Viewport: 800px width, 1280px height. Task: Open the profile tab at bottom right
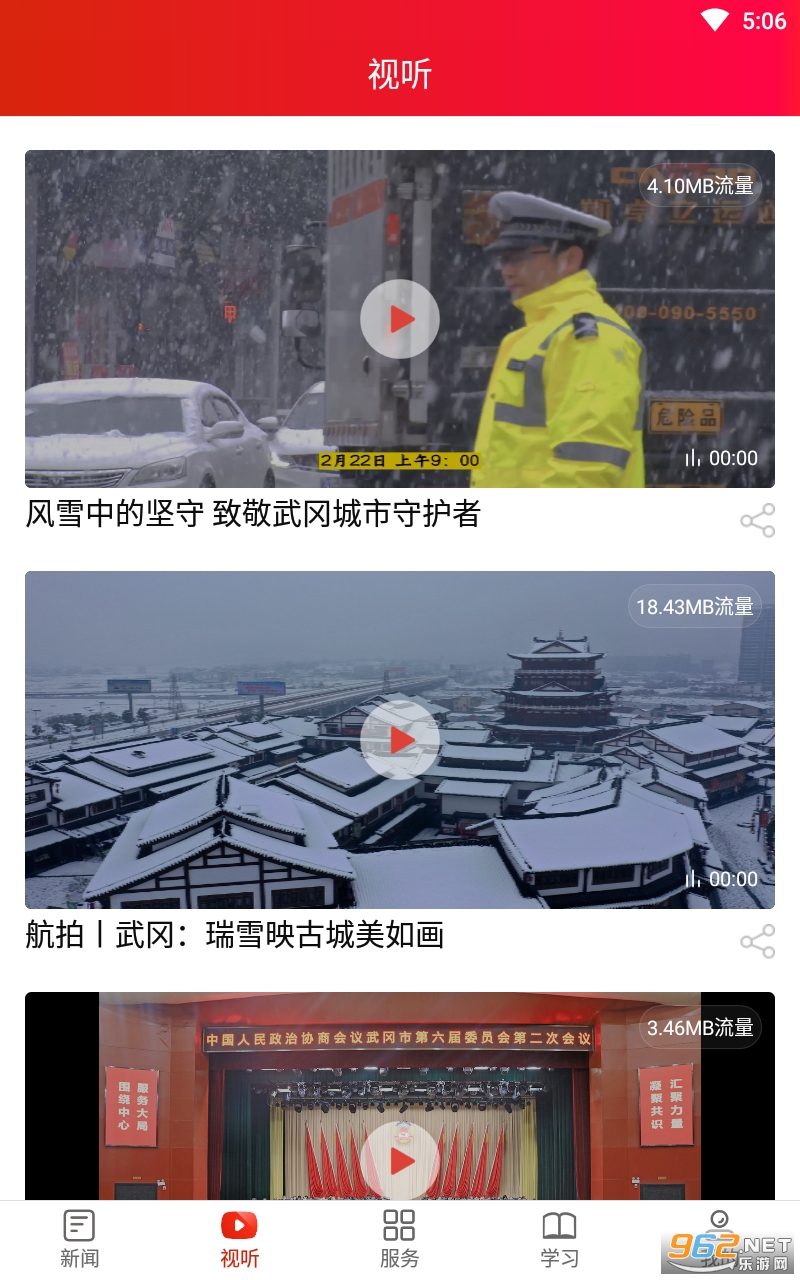click(718, 1238)
